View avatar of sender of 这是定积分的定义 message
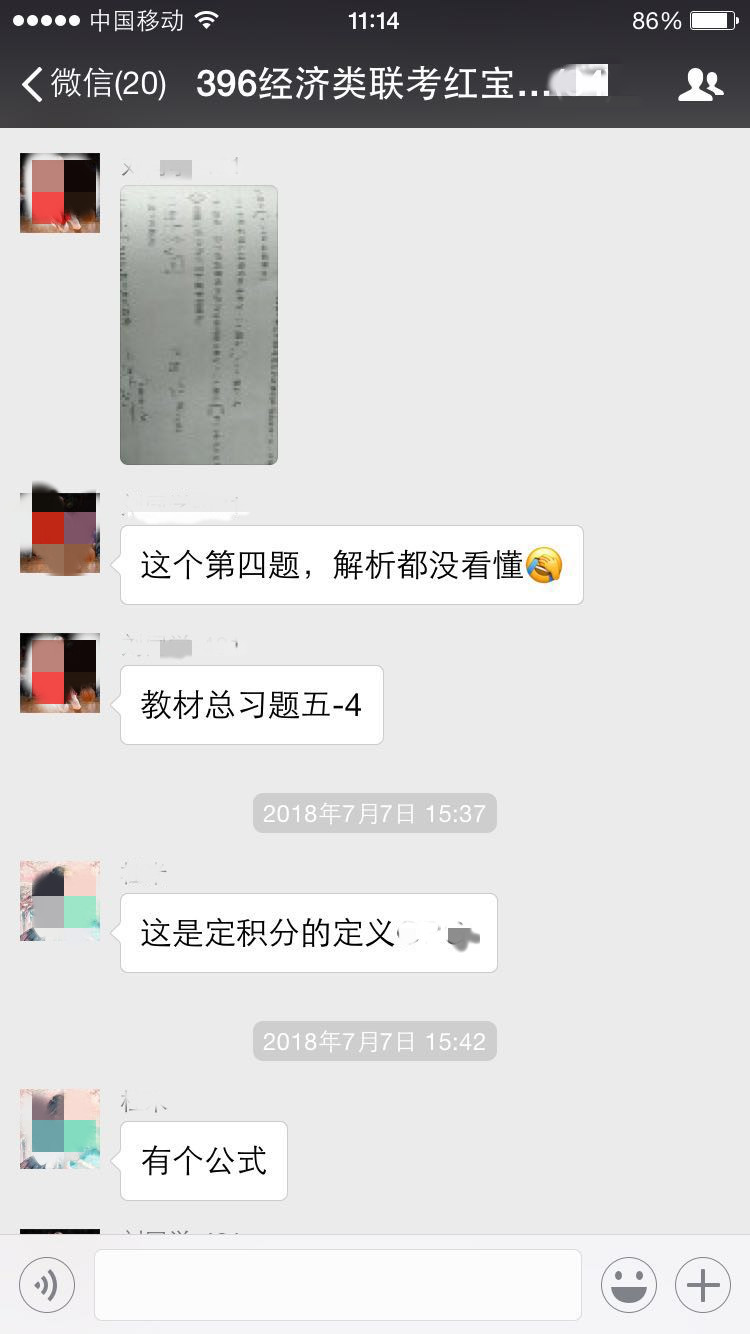Viewport: 750px width, 1334px height. click(60, 901)
